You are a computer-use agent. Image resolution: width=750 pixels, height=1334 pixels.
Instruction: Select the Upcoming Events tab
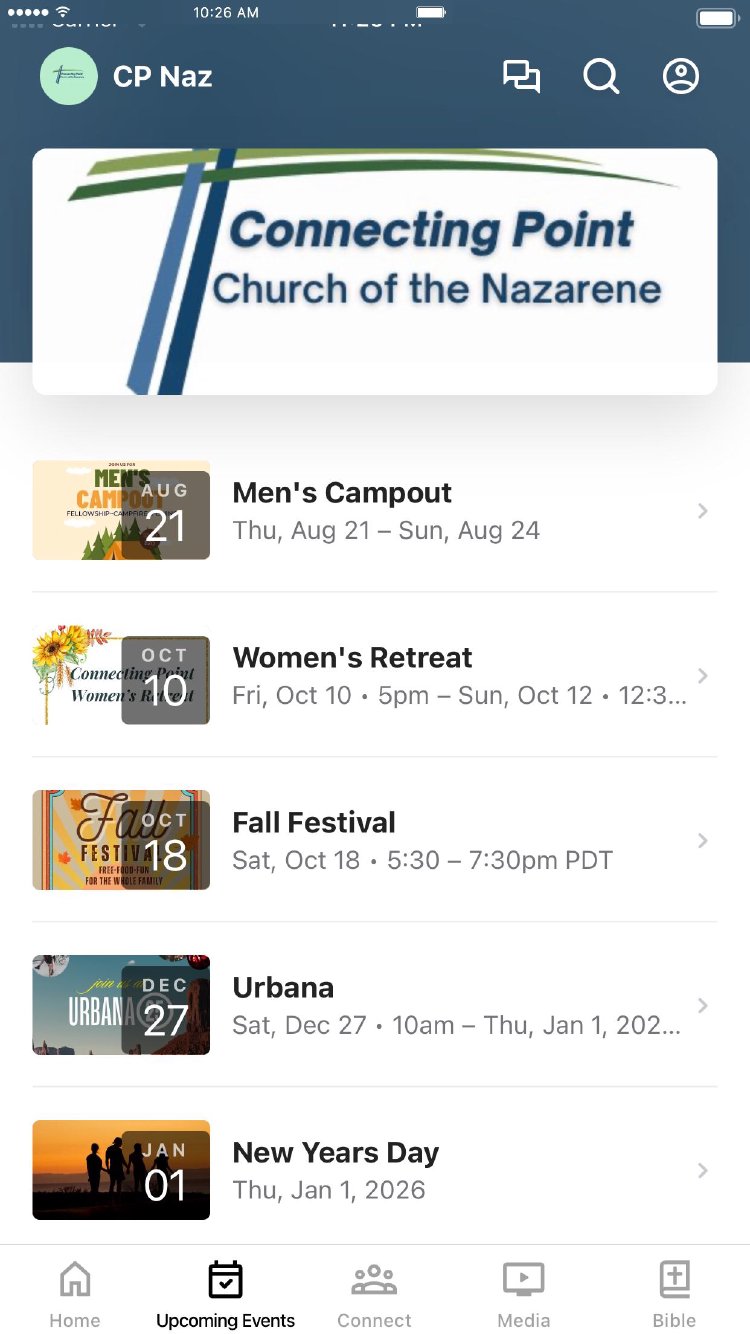[x=225, y=1293]
